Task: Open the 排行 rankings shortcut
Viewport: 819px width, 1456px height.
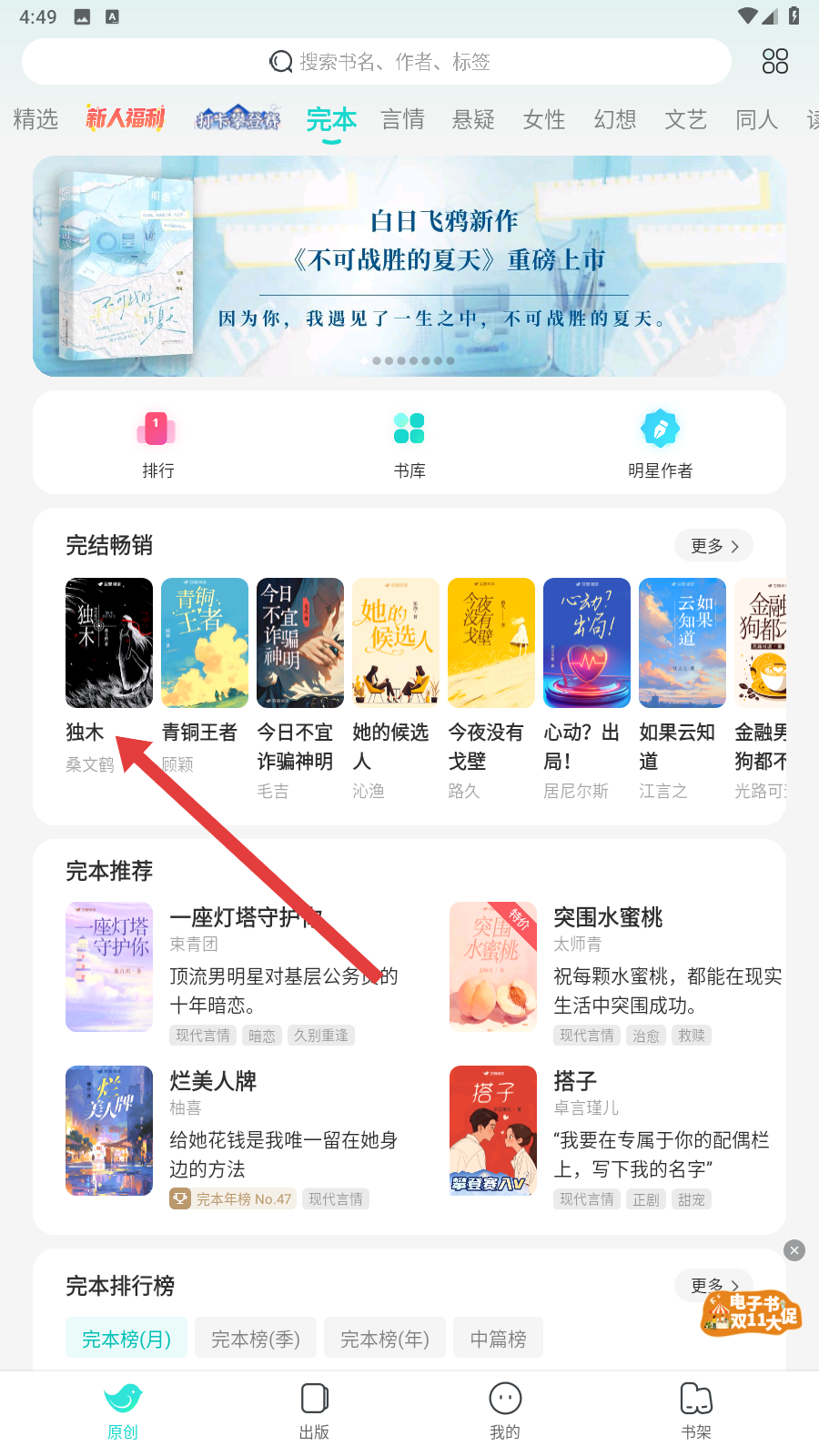Action: coord(157,443)
